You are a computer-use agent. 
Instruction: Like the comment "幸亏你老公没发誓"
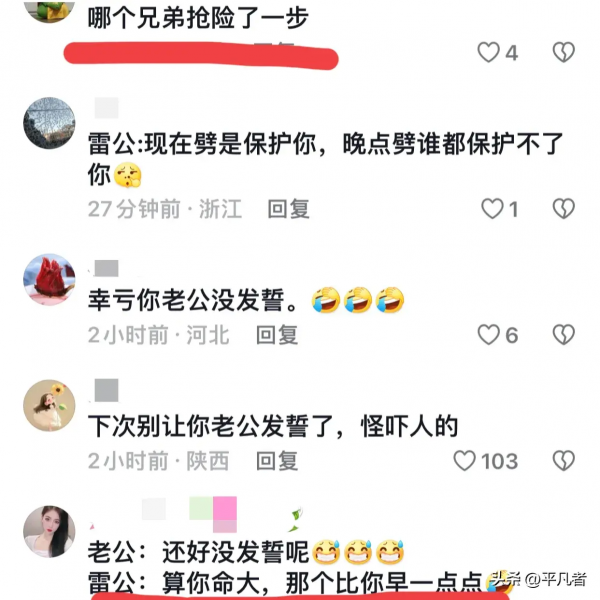[487, 335]
